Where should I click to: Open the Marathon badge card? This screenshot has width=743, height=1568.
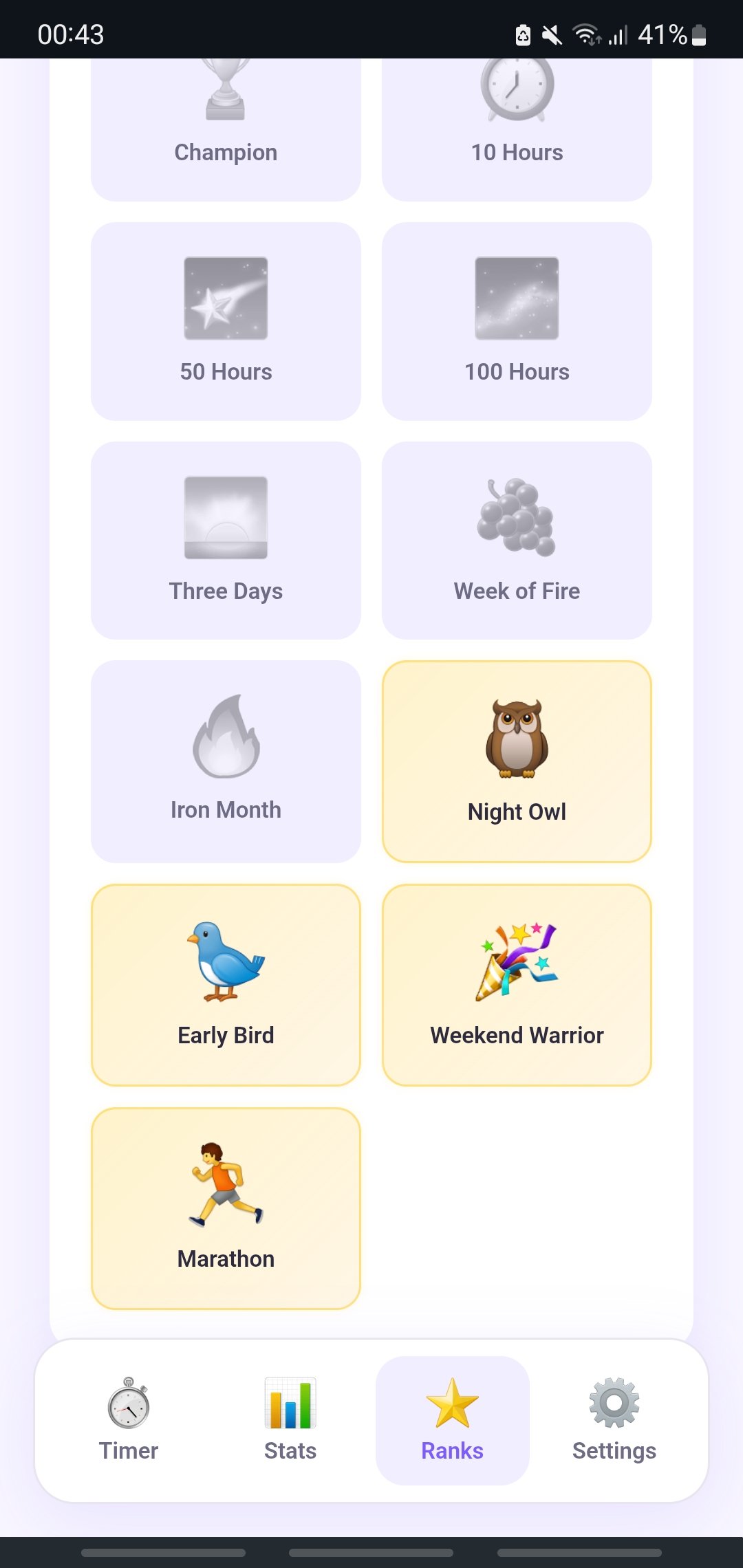(x=226, y=1208)
